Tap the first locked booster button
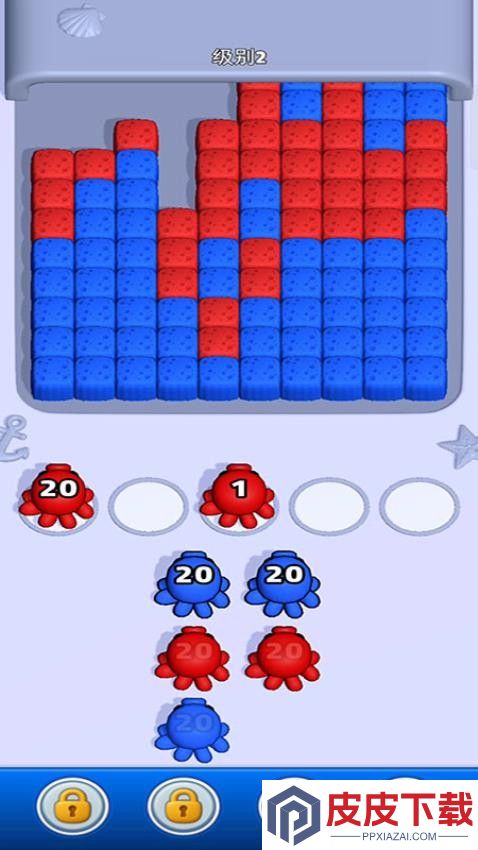The image size is (478, 850). click(x=73, y=806)
